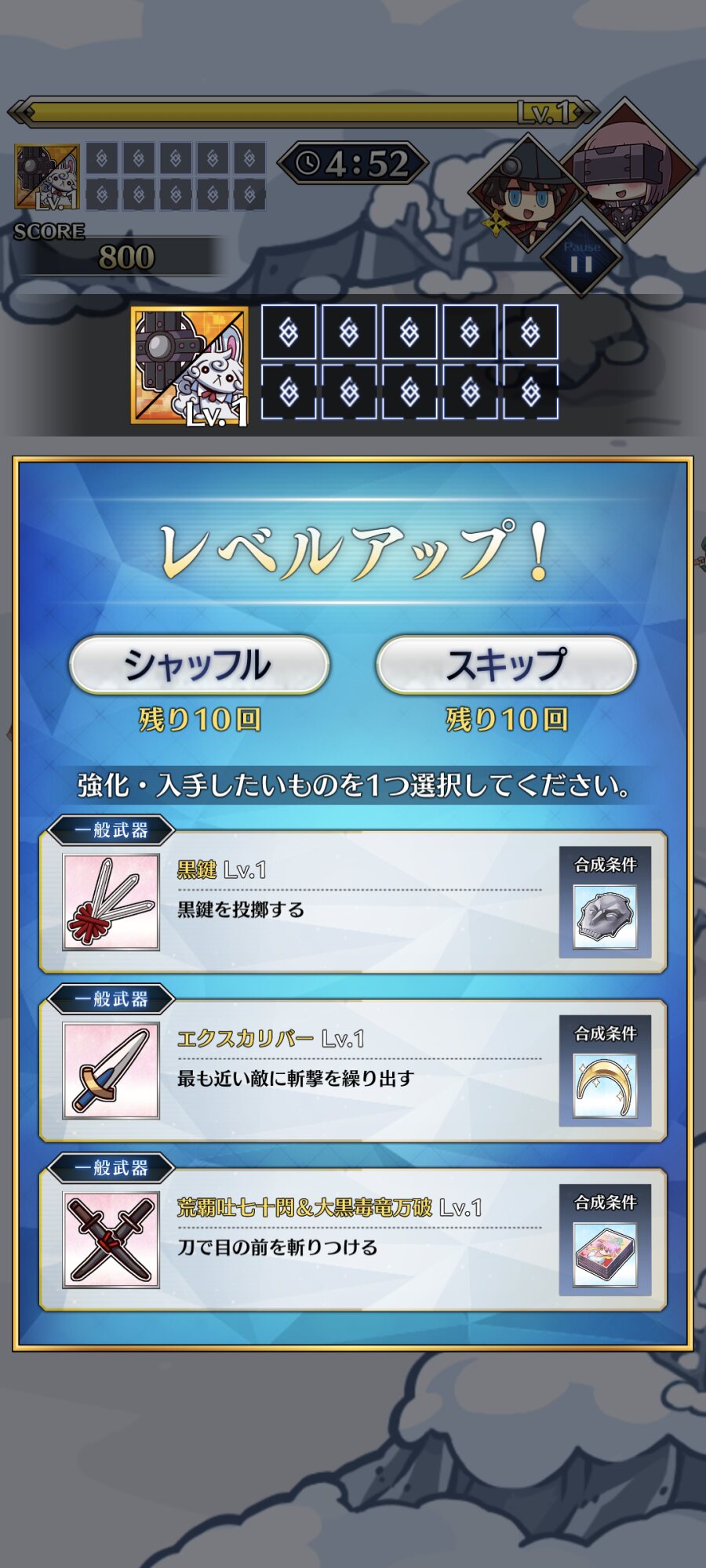The height and width of the screenshot is (1568, 706).
Task: Select the 黒鍵 Lv.1 weapon card
Action: [353, 902]
